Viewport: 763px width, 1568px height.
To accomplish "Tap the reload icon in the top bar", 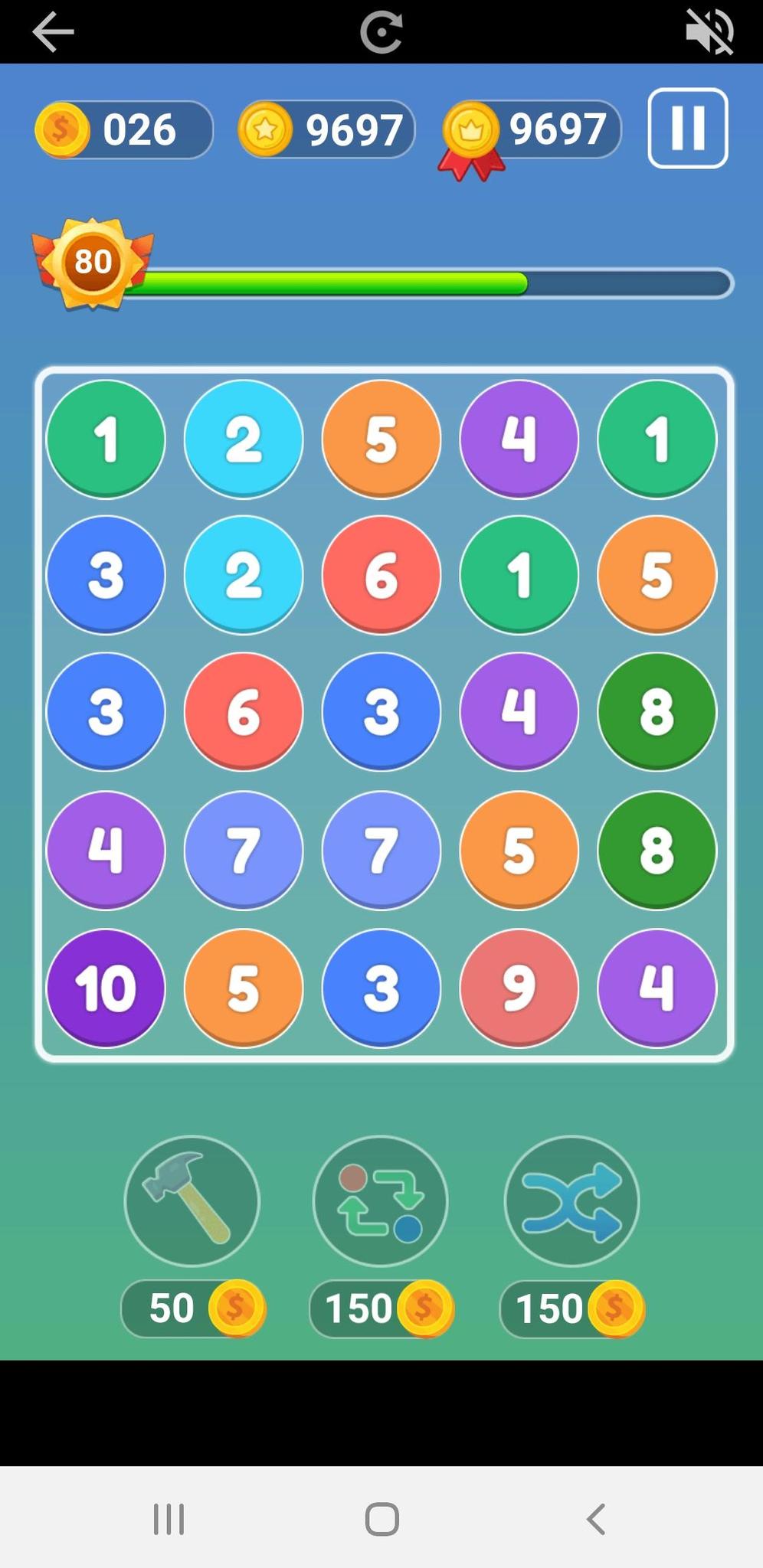I will coord(381,32).
